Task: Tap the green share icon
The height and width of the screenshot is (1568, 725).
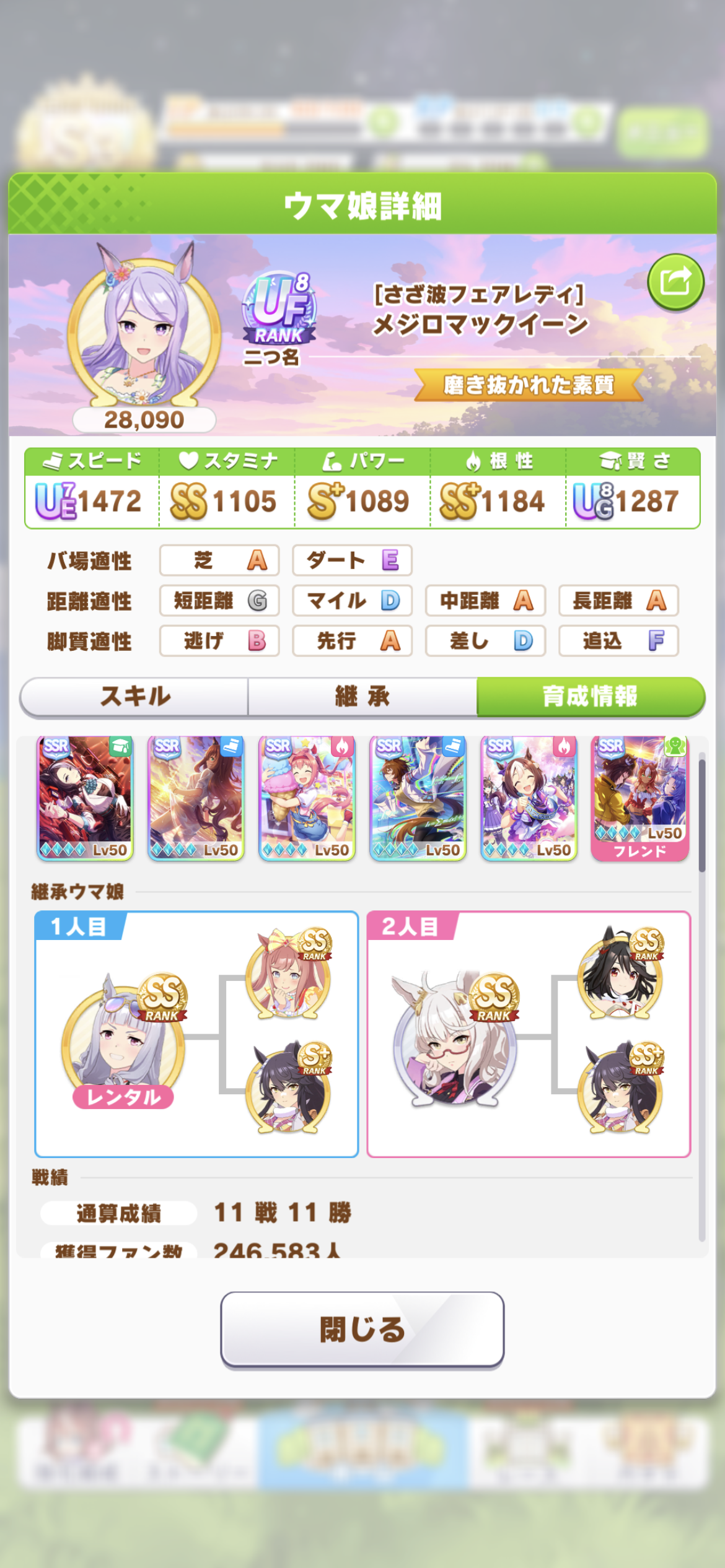Action: click(675, 282)
